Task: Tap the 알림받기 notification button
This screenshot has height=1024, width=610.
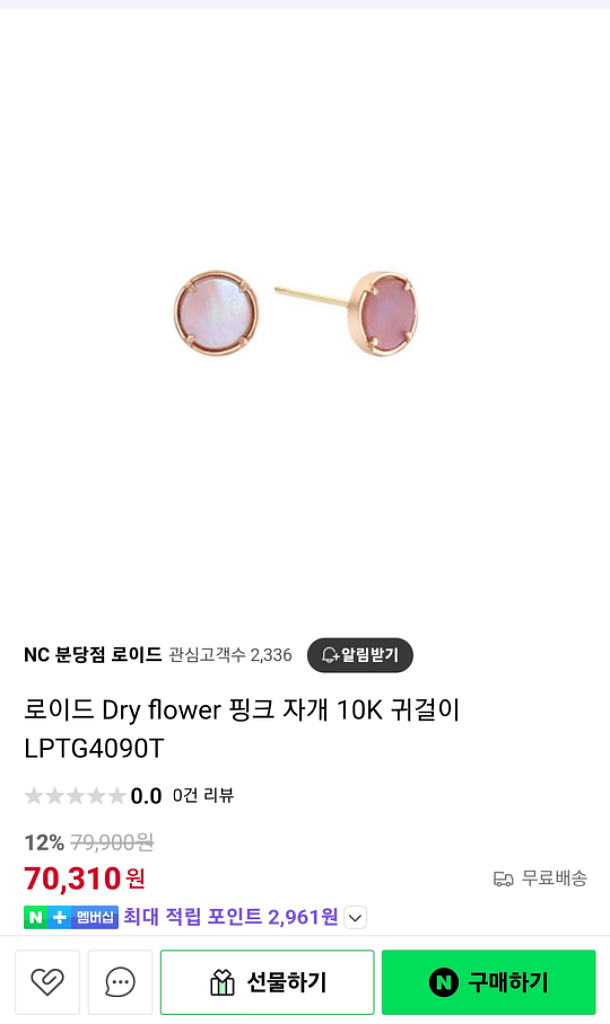Action: point(360,655)
